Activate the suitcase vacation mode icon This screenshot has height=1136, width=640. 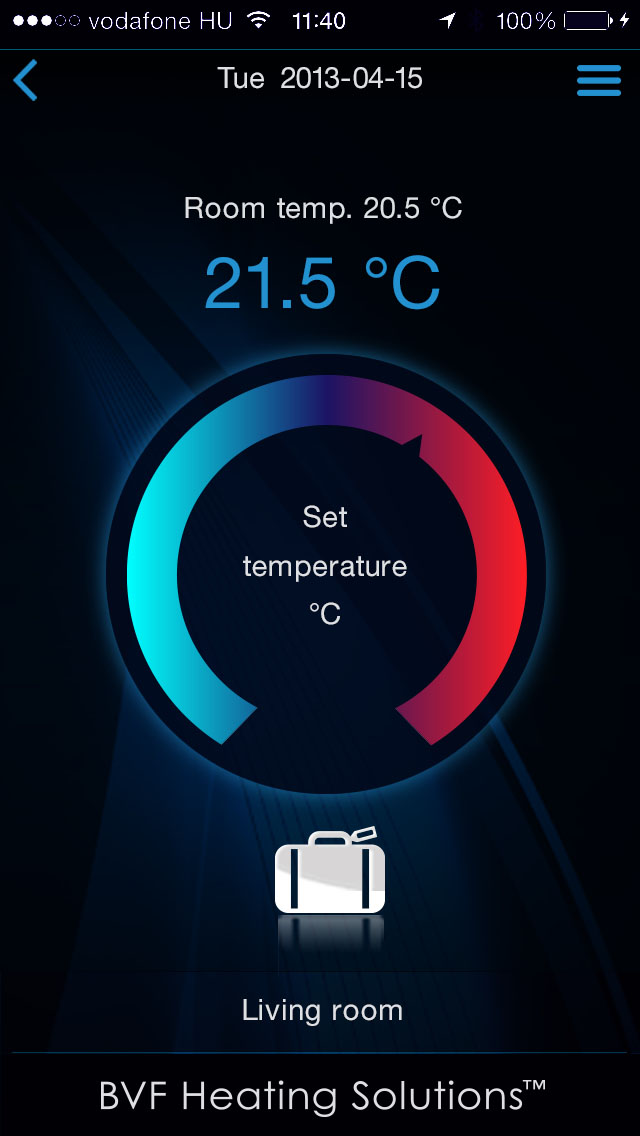(x=329, y=872)
